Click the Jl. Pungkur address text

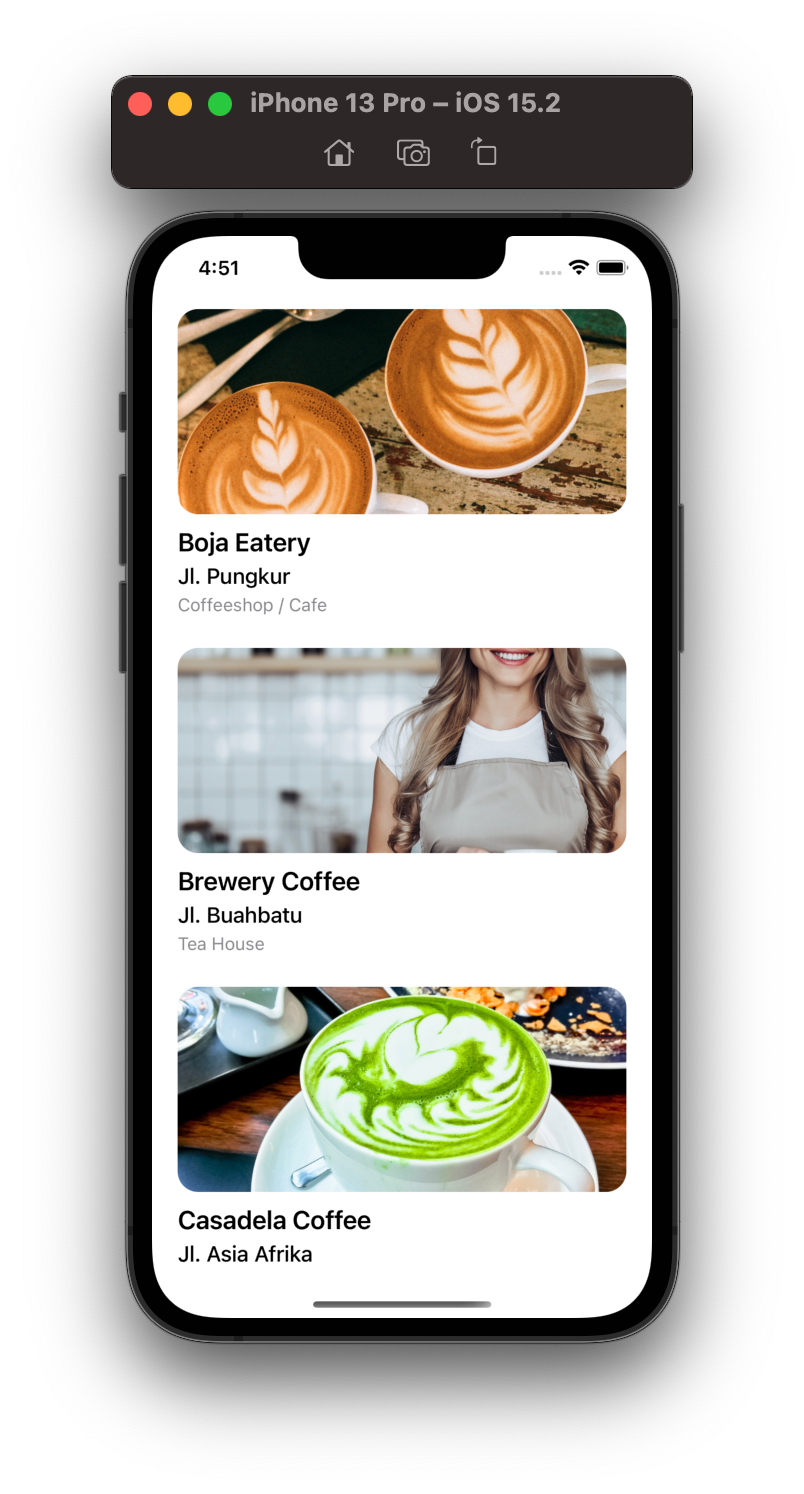(233, 576)
